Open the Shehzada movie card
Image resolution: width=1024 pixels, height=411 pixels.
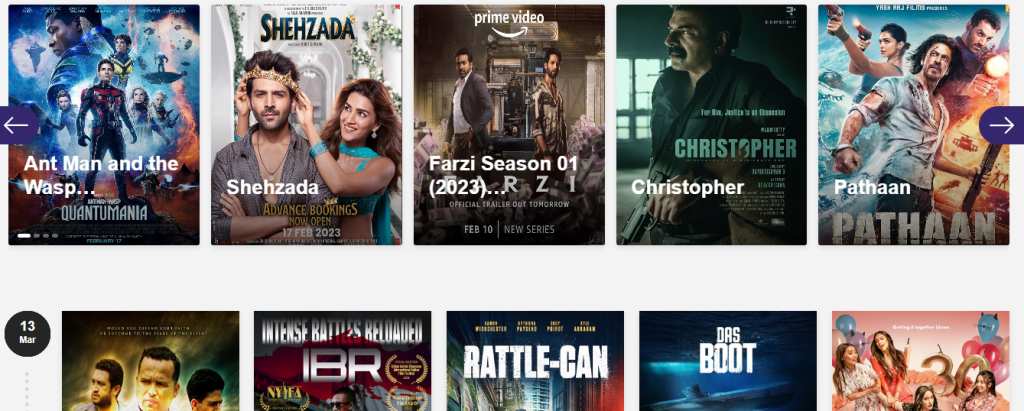pyautogui.click(x=306, y=125)
